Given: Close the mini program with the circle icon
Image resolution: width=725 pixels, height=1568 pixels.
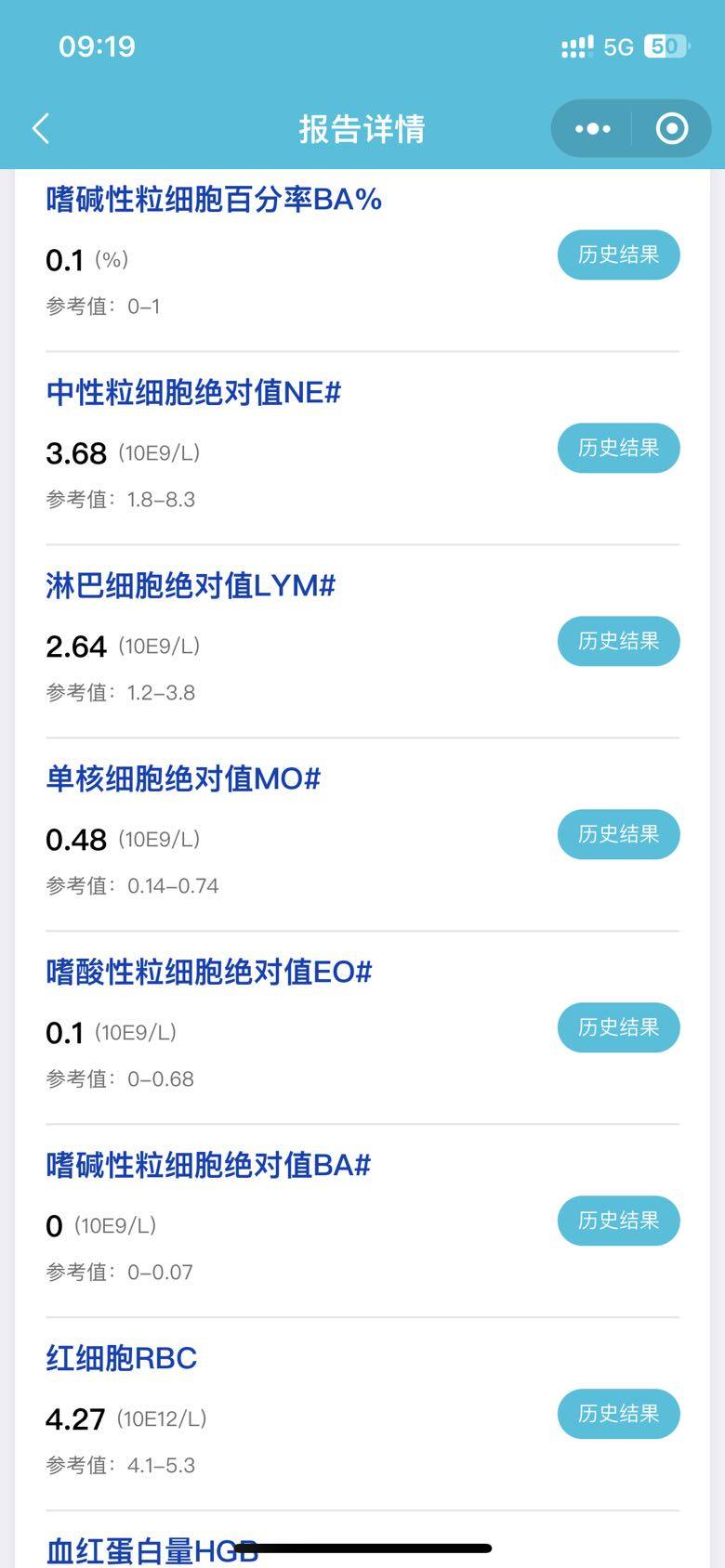Looking at the screenshot, I should (x=671, y=128).
